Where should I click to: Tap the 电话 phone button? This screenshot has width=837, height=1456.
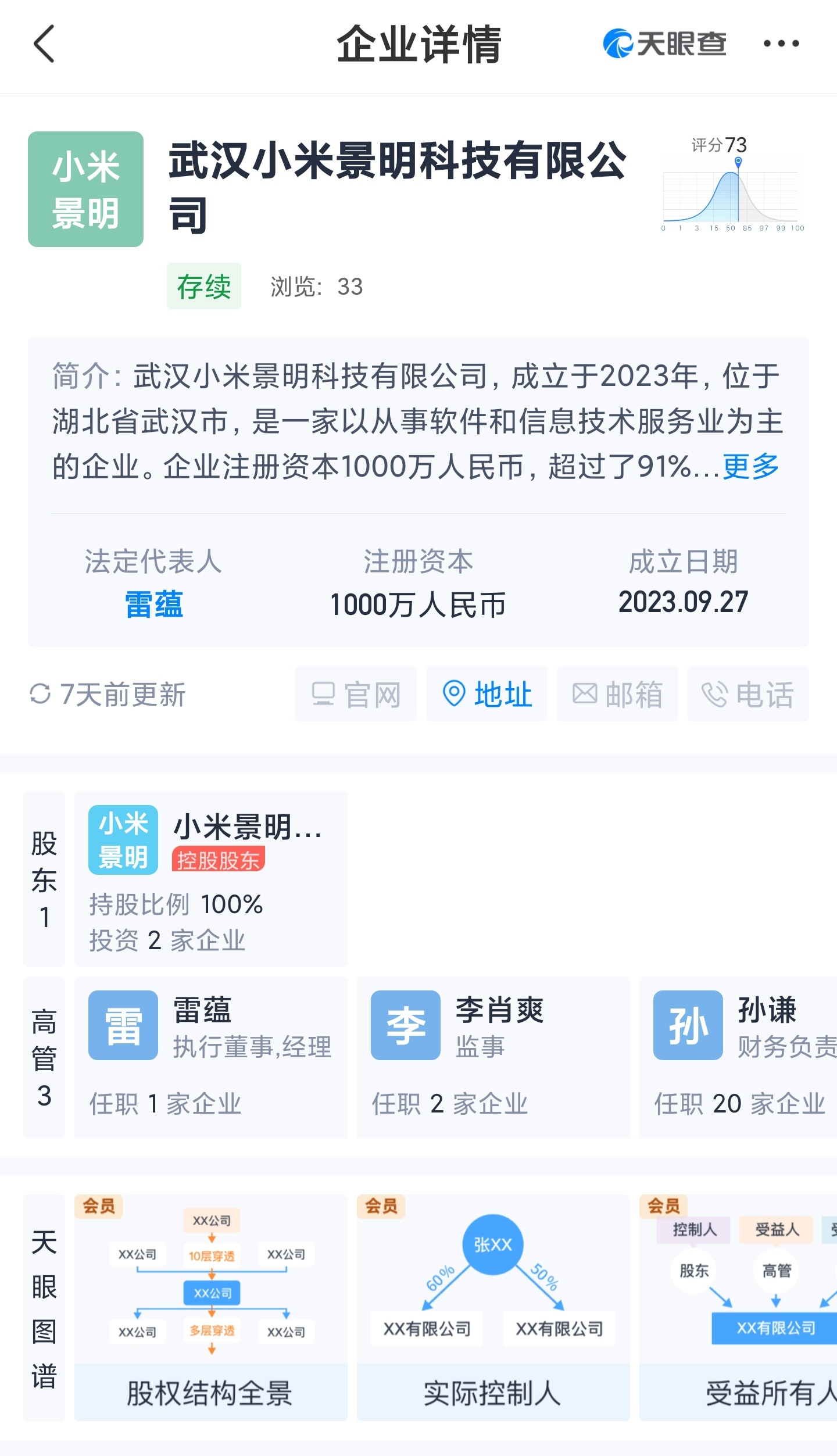pyautogui.click(x=748, y=694)
